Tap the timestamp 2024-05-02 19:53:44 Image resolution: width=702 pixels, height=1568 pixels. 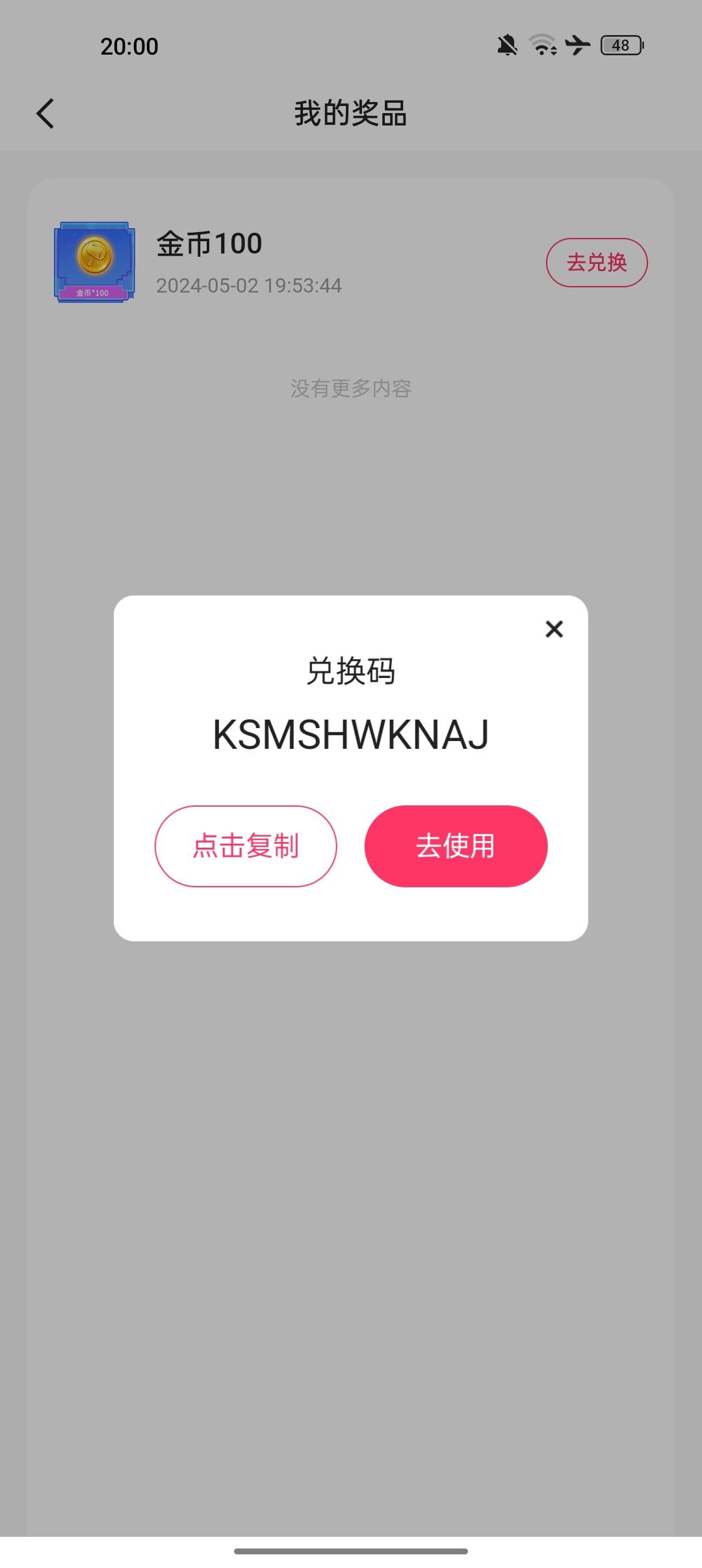[x=249, y=286]
